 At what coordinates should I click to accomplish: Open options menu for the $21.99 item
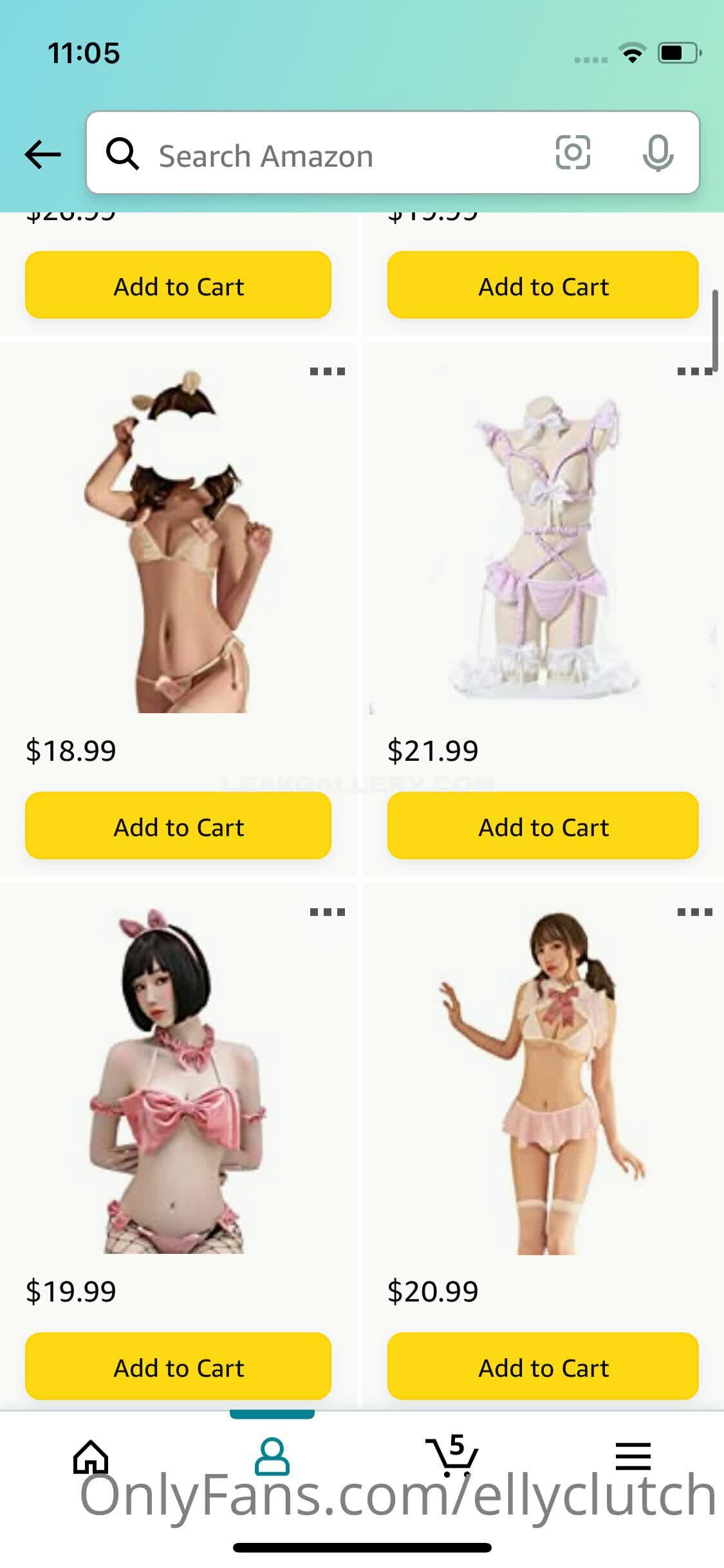point(695,371)
